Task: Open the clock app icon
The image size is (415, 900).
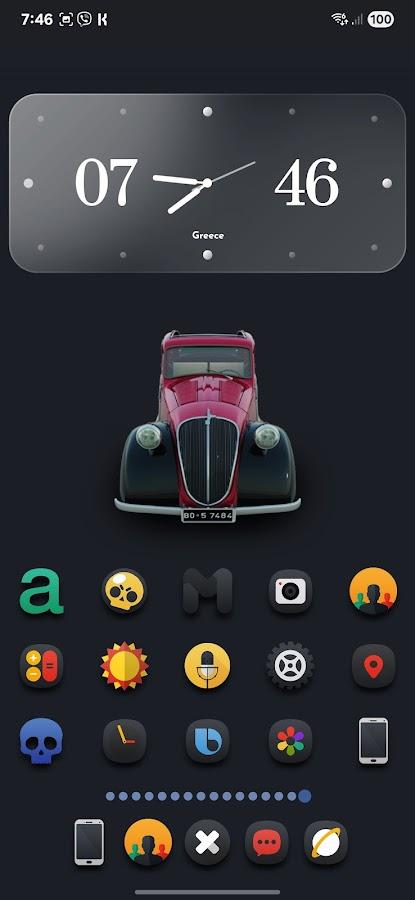Action: 124,741
